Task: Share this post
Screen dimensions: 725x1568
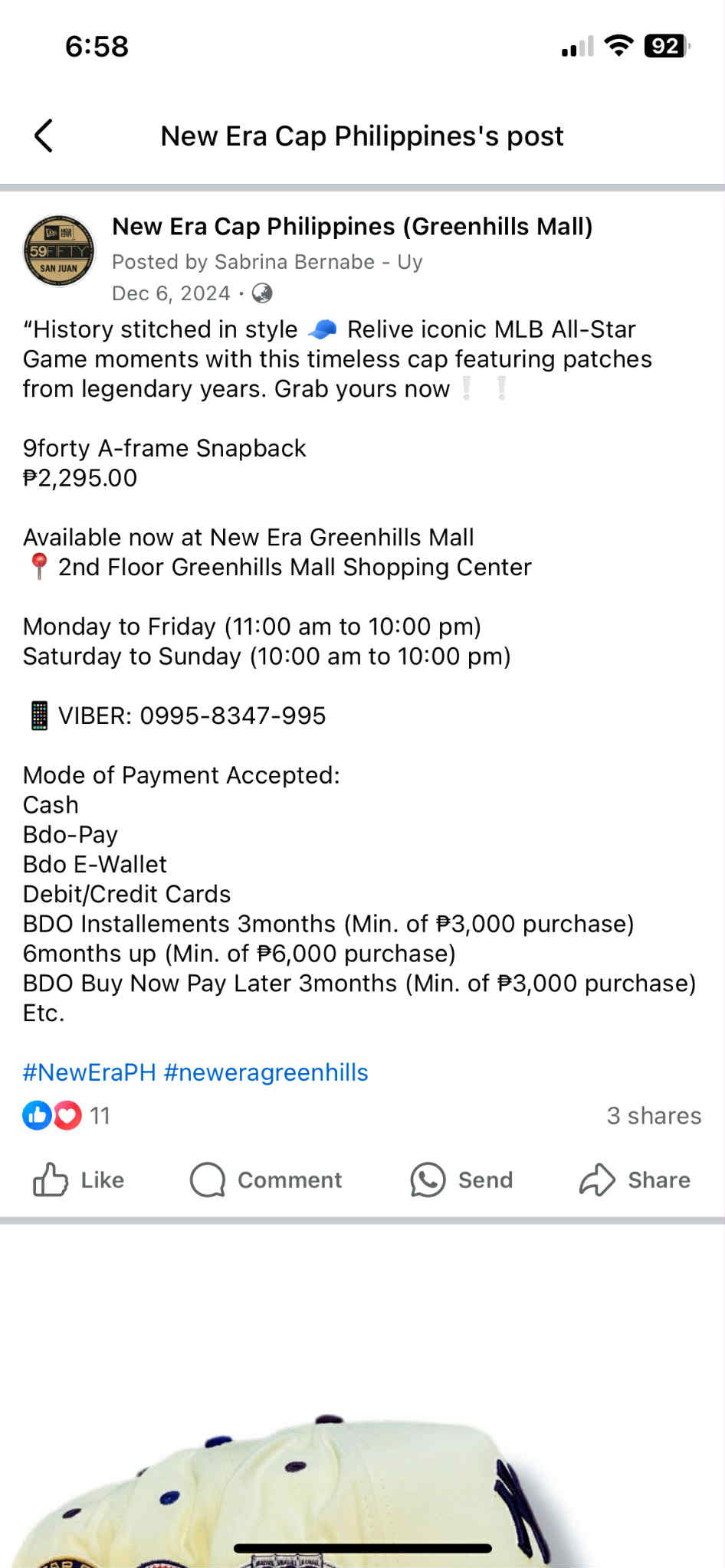Action: [635, 1180]
